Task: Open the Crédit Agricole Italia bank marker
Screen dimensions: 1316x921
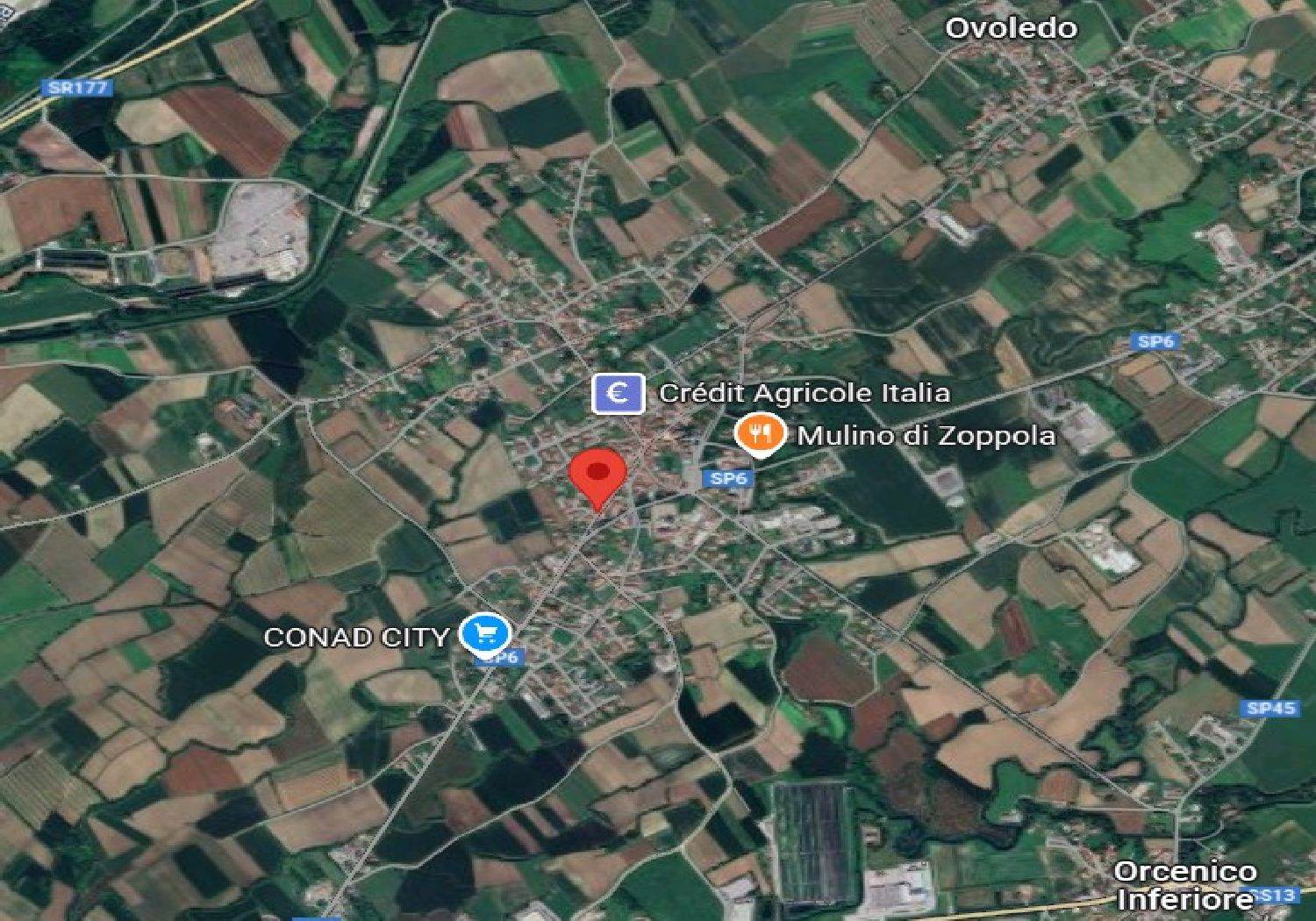Action: [x=618, y=393]
